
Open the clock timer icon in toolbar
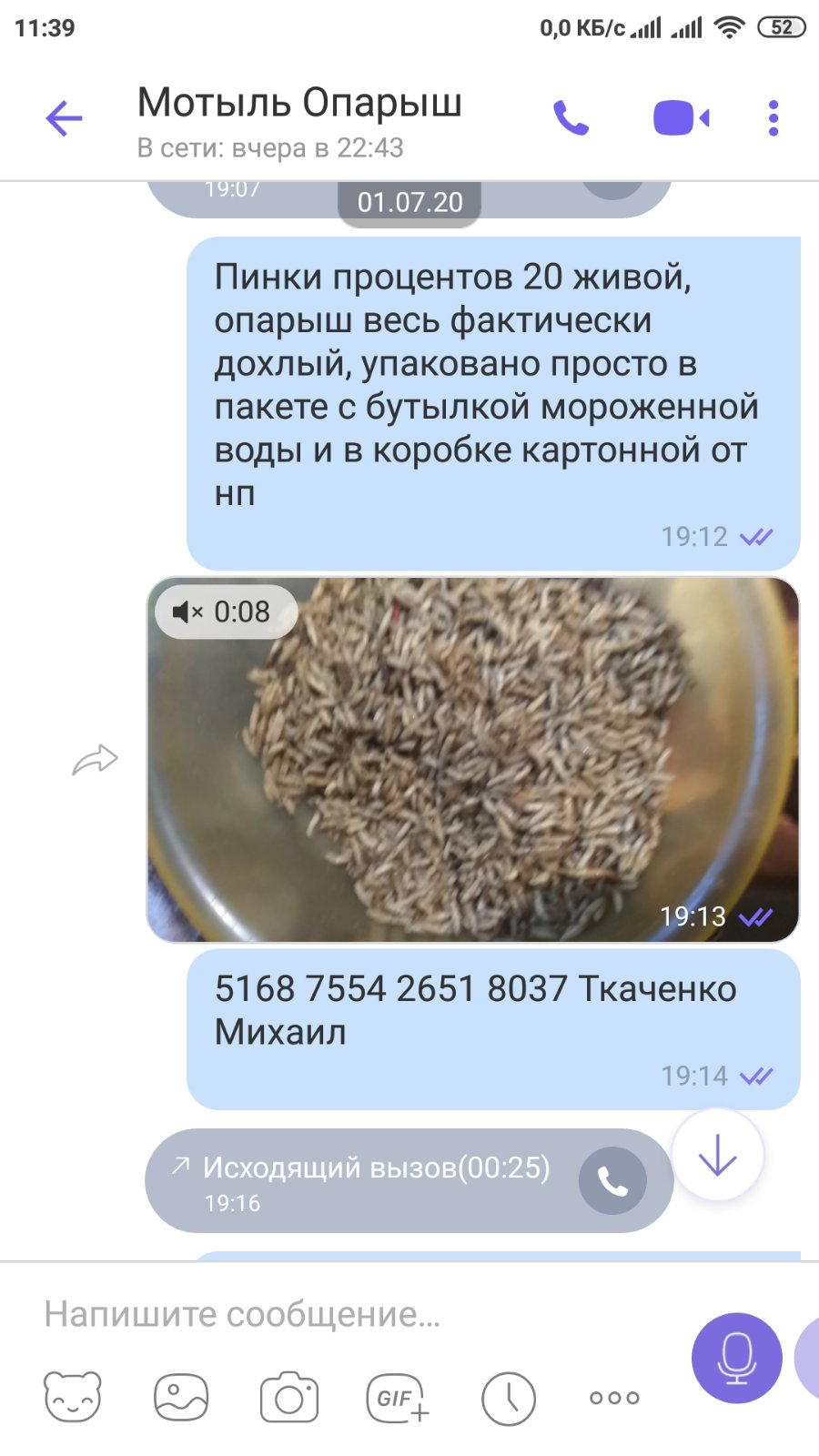[x=508, y=1398]
